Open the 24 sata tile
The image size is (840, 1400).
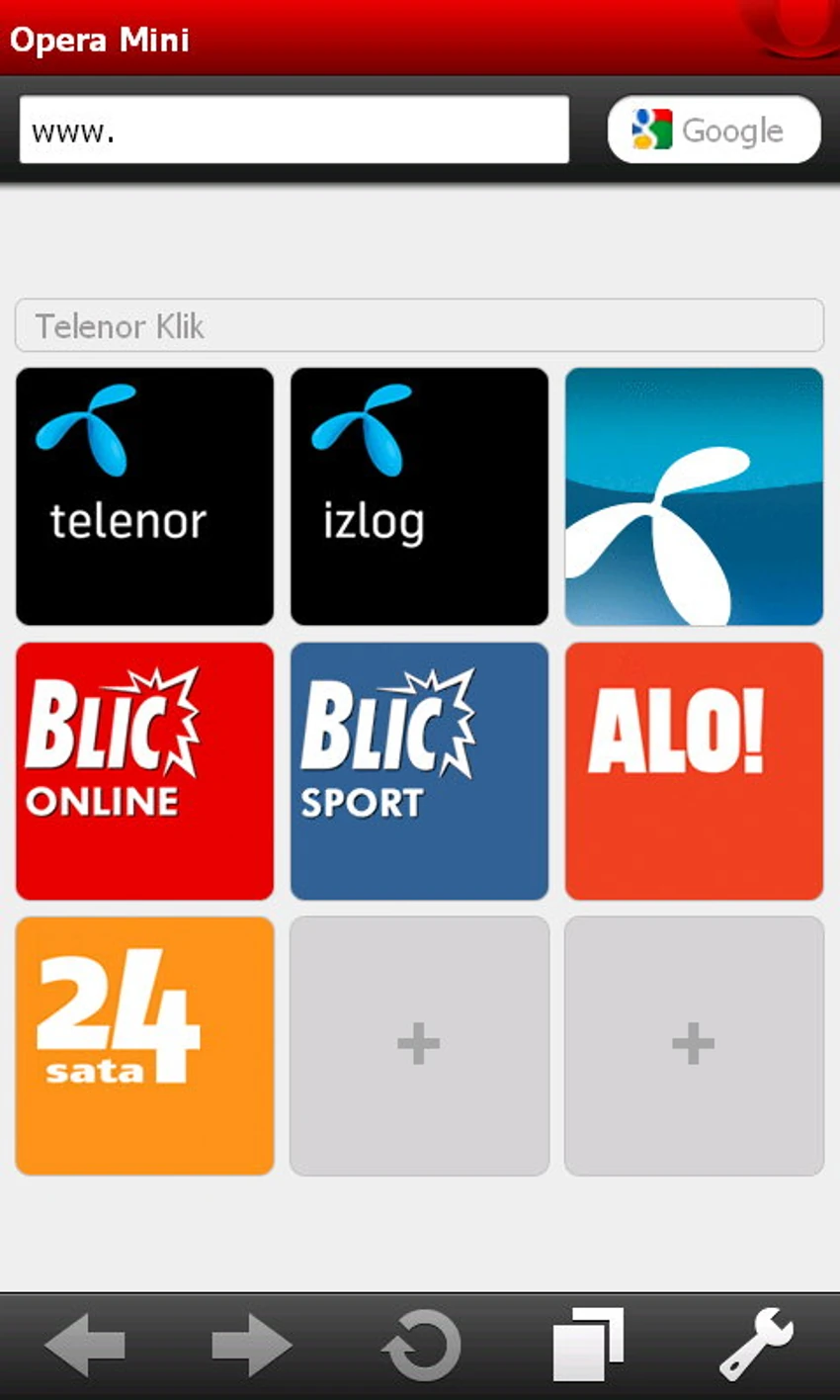144,1046
